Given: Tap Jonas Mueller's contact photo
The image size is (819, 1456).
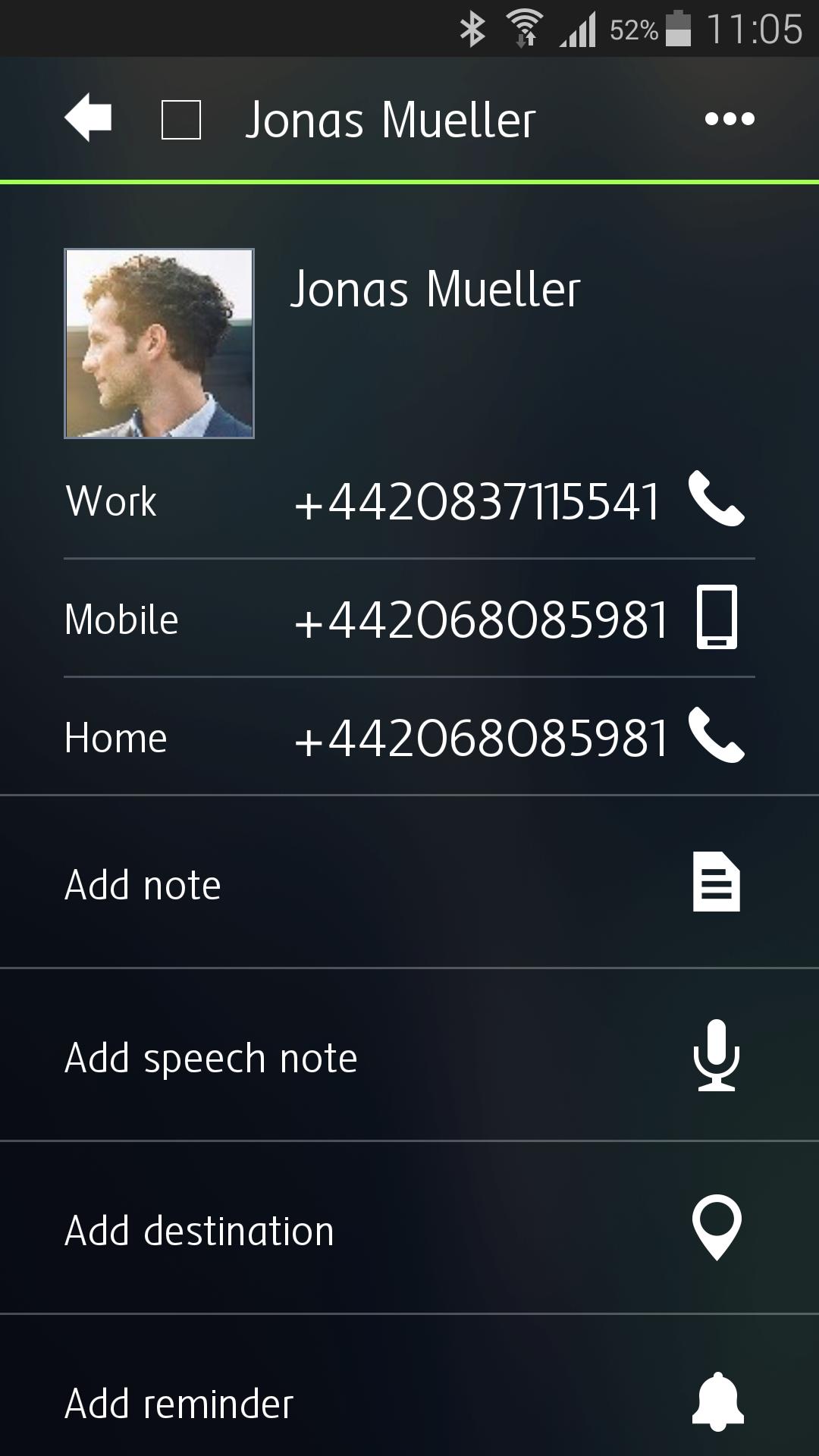Looking at the screenshot, I should (x=159, y=342).
